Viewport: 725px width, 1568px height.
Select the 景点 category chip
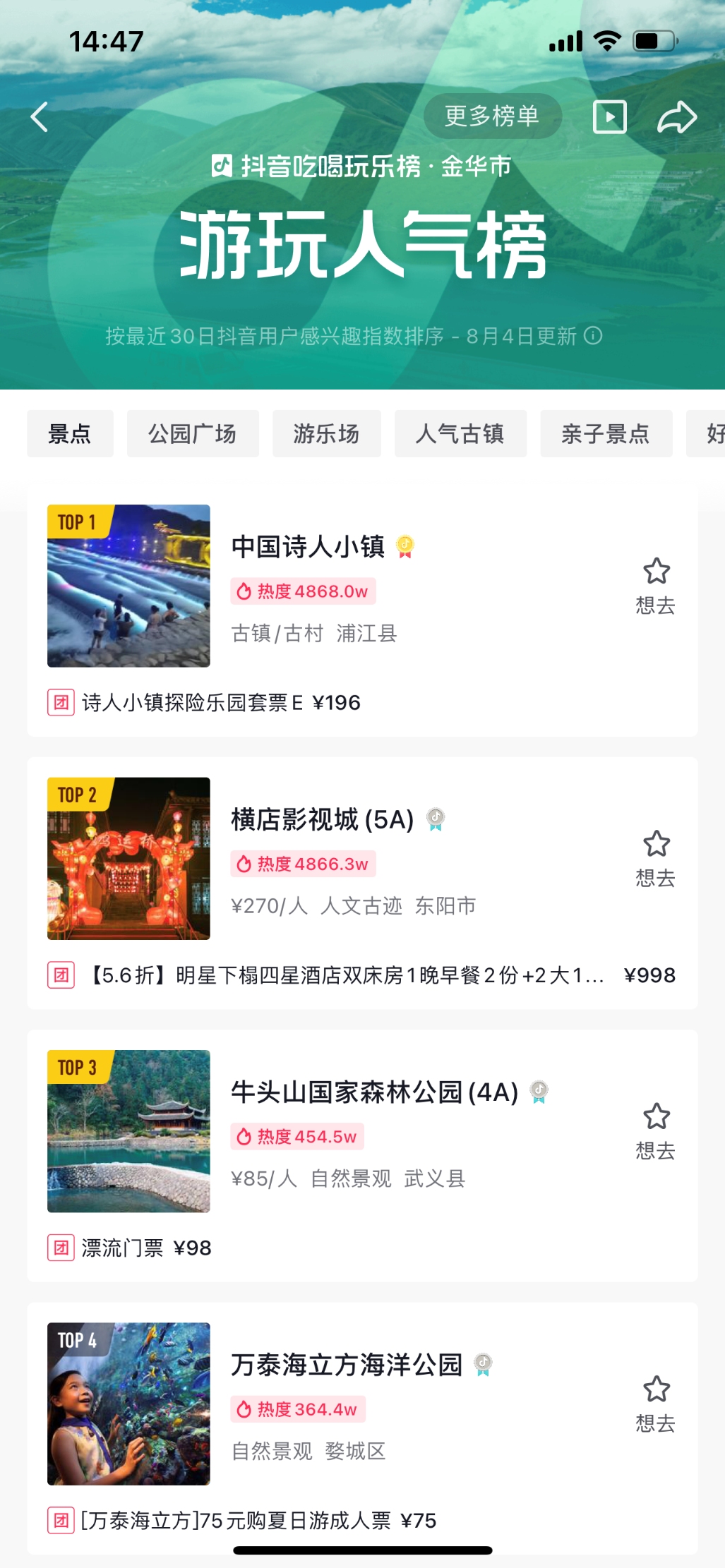(70, 433)
